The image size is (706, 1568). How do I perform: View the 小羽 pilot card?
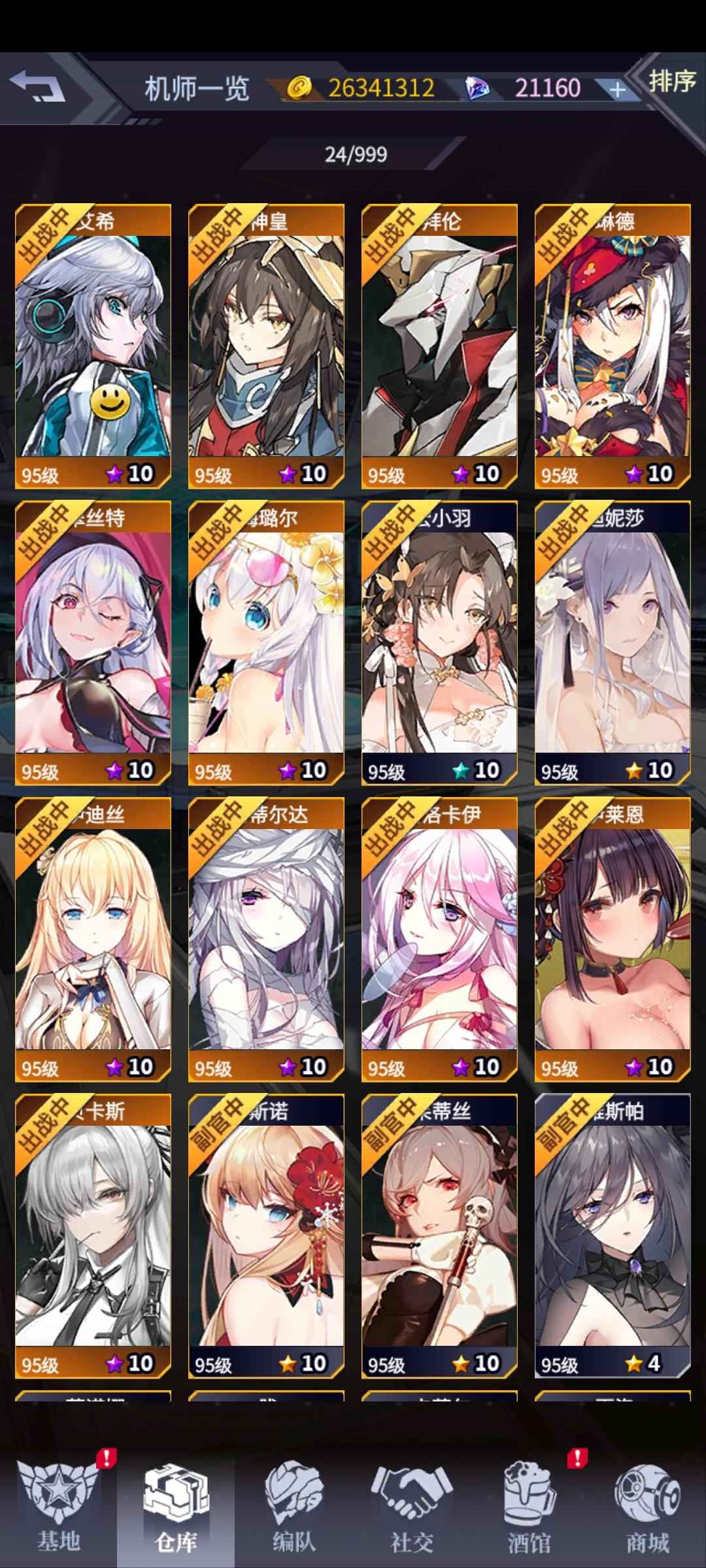pyautogui.click(x=439, y=643)
